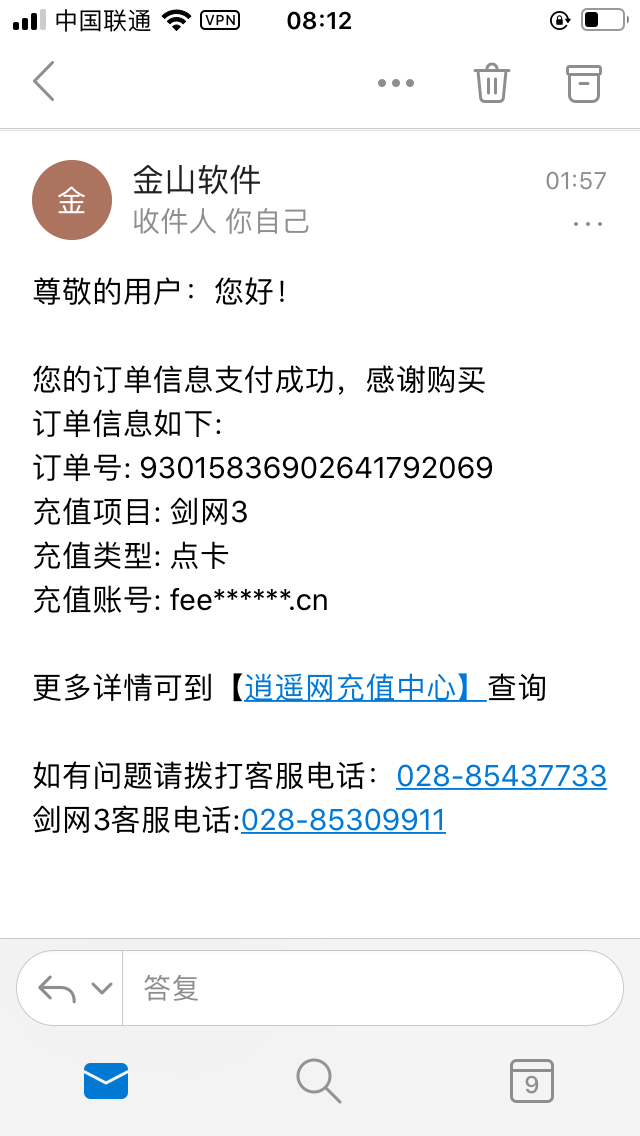This screenshot has height=1136, width=640.
Task: Tap the 答复 reply text field
Action: point(370,988)
